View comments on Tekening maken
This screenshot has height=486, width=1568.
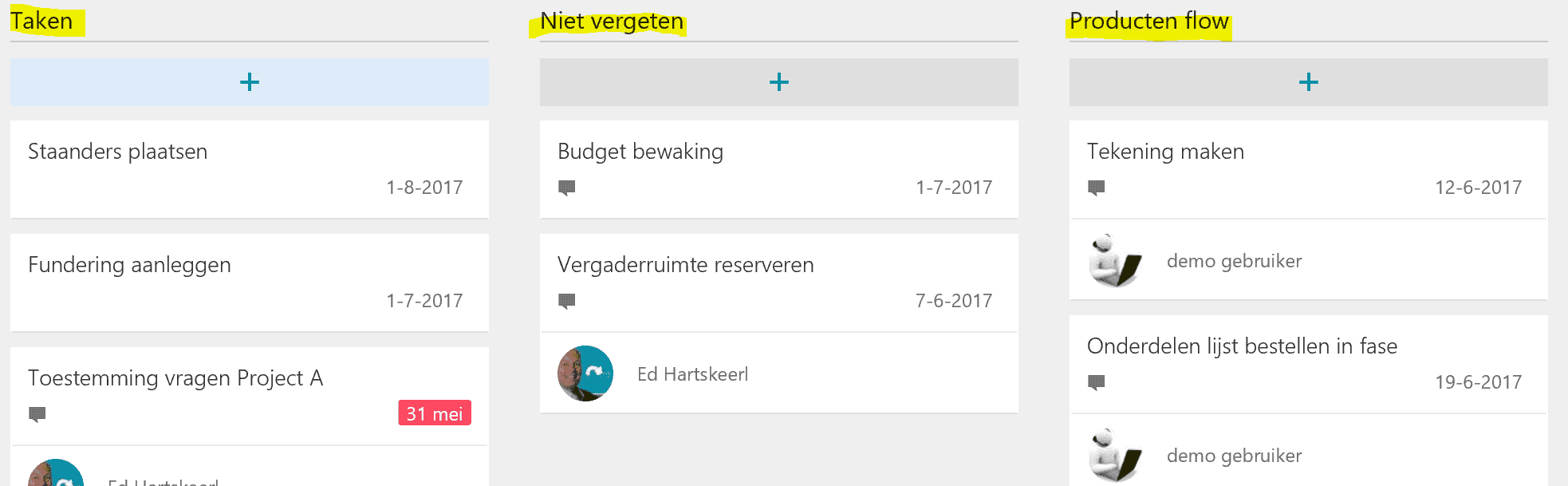click(1097, 188)
